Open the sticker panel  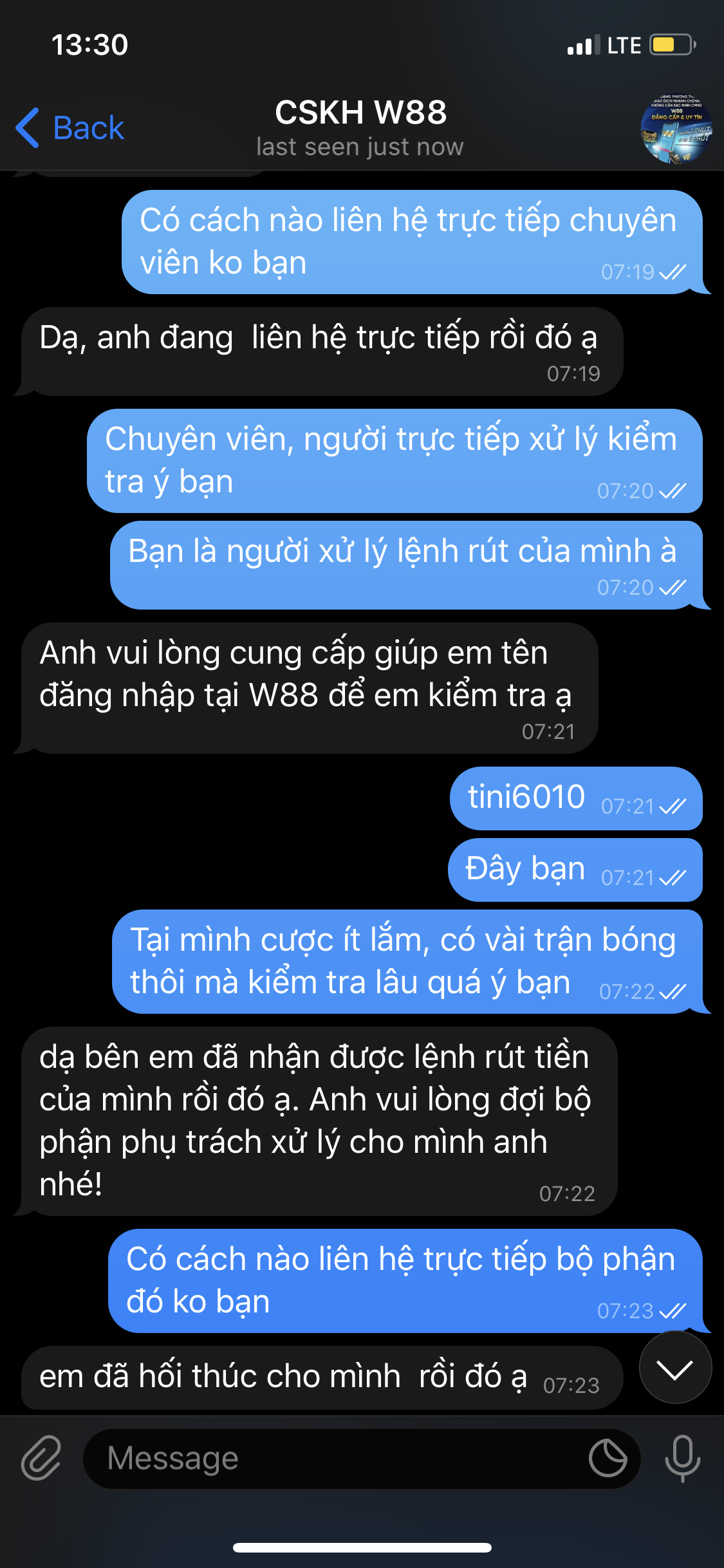click(608, 1459)
